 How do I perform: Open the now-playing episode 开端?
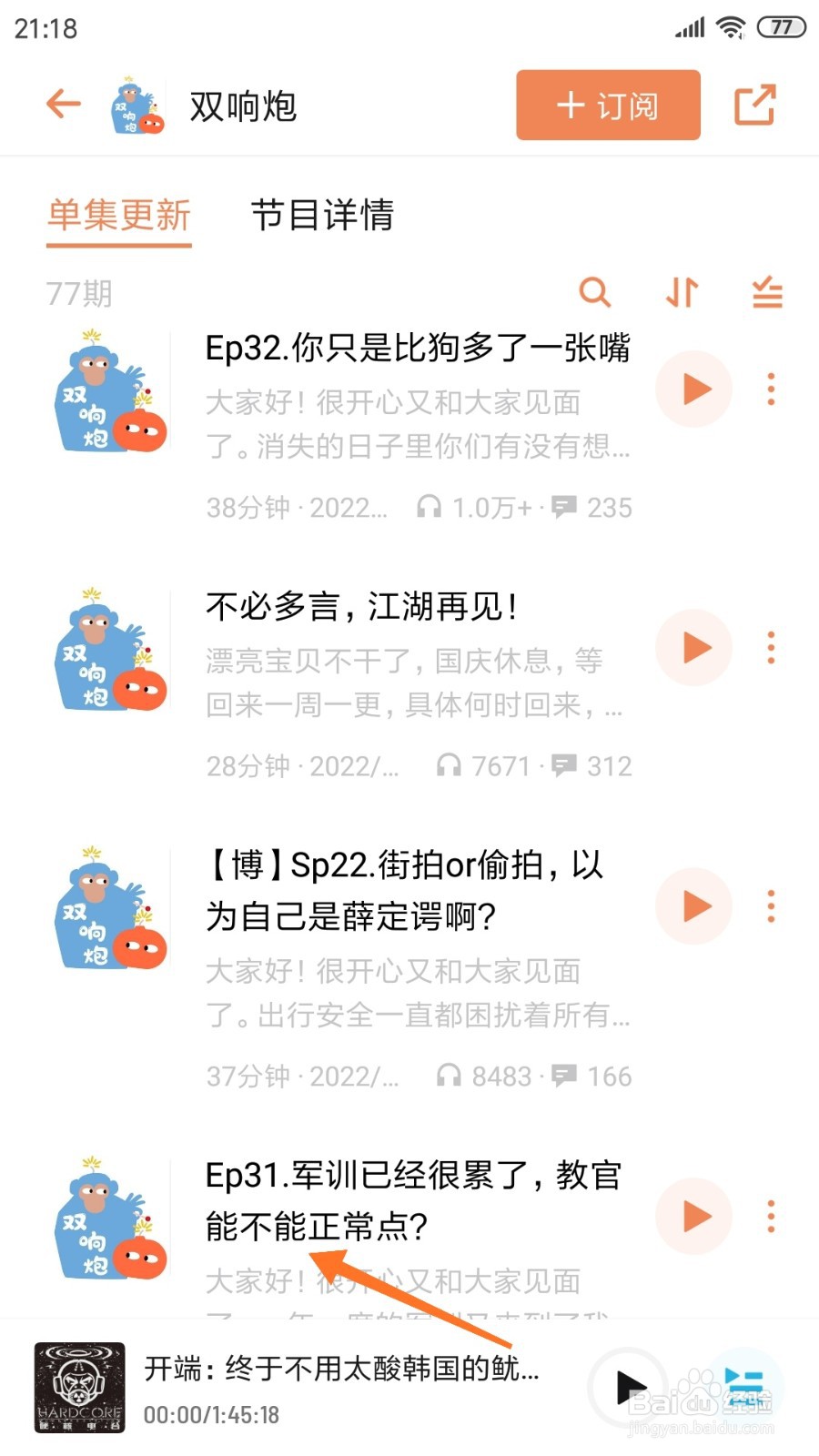click(x=341, y=1370)
